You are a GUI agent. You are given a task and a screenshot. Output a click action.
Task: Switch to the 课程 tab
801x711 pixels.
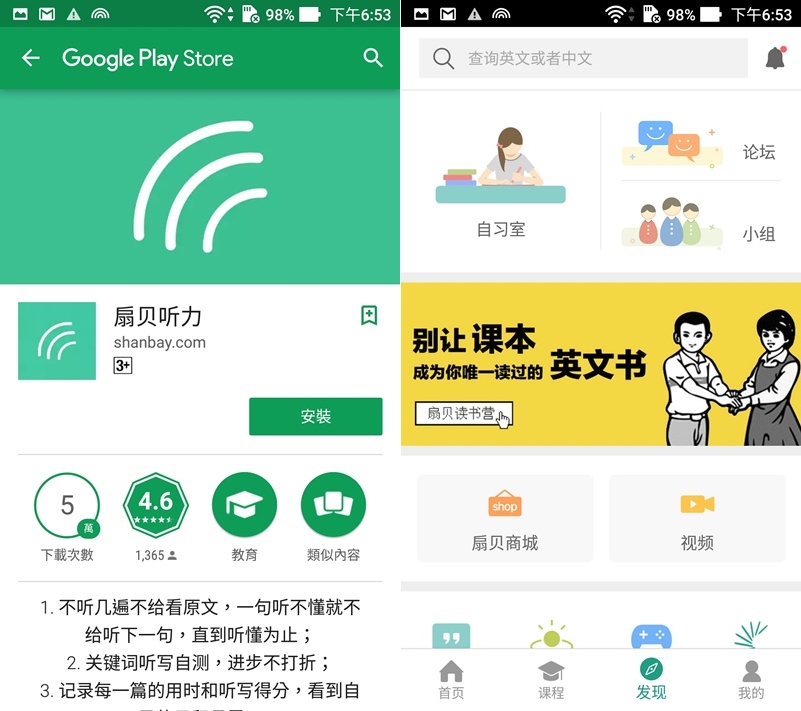[x=551, y=680]
